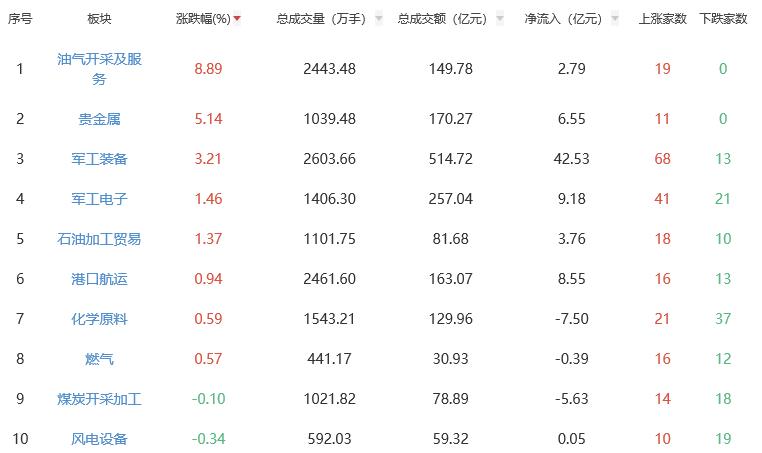This screenshot has width=762, height=453.
Task: Open the 石油加工贸易 sector
Action: pos(99,239)
